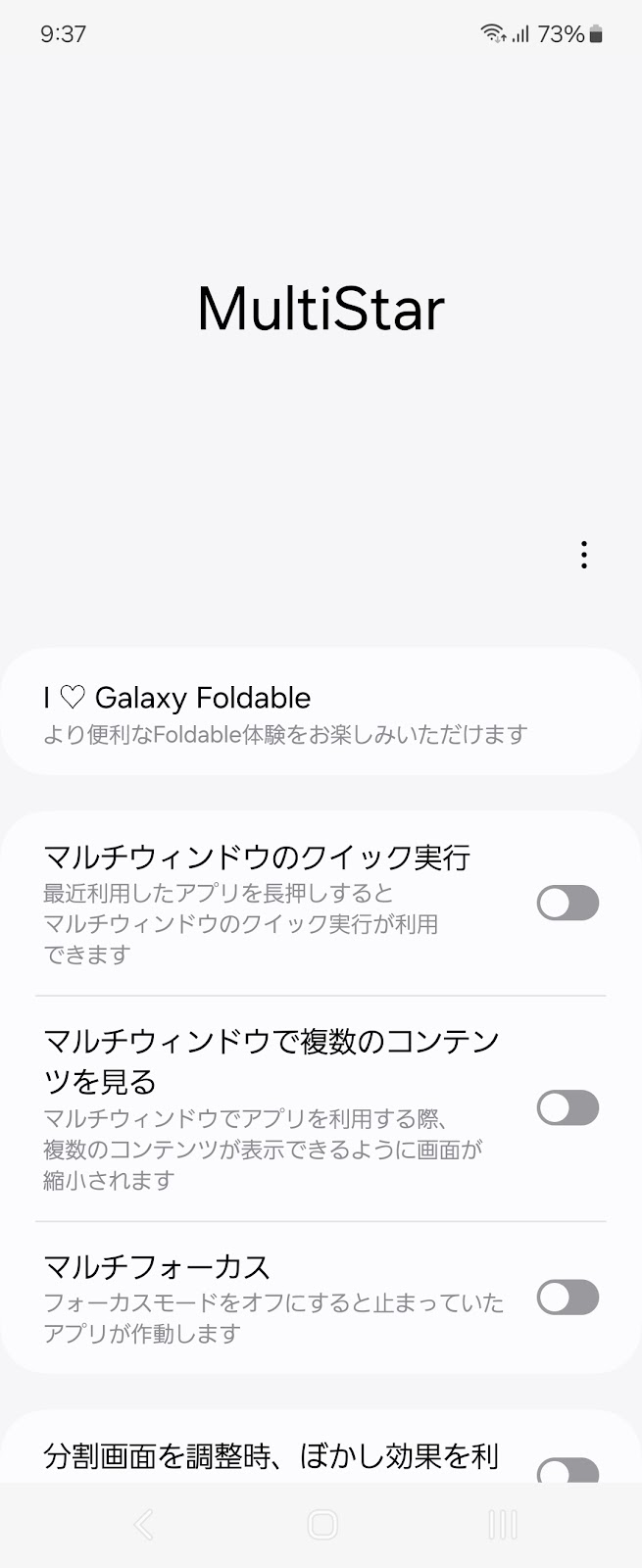This screenshot has height=1568, width=642.
Task: Turn on マルチウィンドウで複数のコンテンツを見る switch
Action: coord(568,1108)
